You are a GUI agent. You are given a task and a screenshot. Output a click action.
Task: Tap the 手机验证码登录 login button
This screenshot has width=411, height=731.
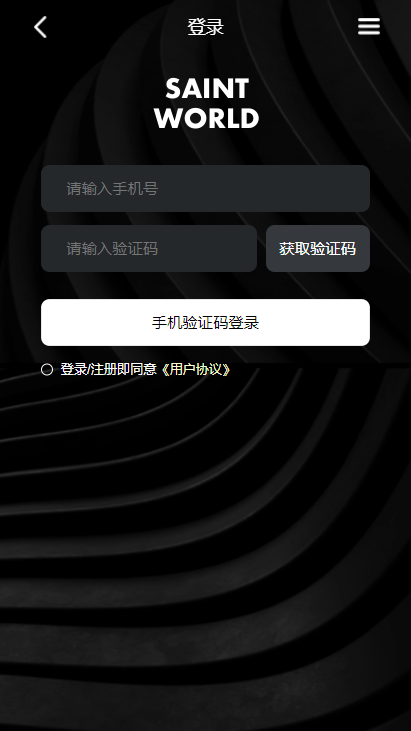[206, 322]
